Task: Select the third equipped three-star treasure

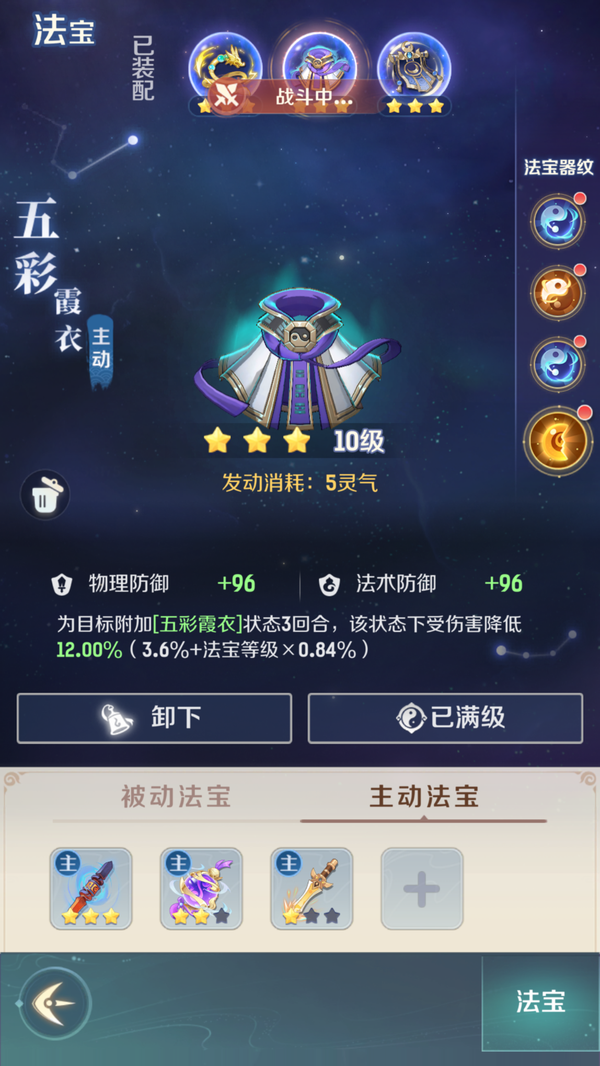Action: (413, 67)
